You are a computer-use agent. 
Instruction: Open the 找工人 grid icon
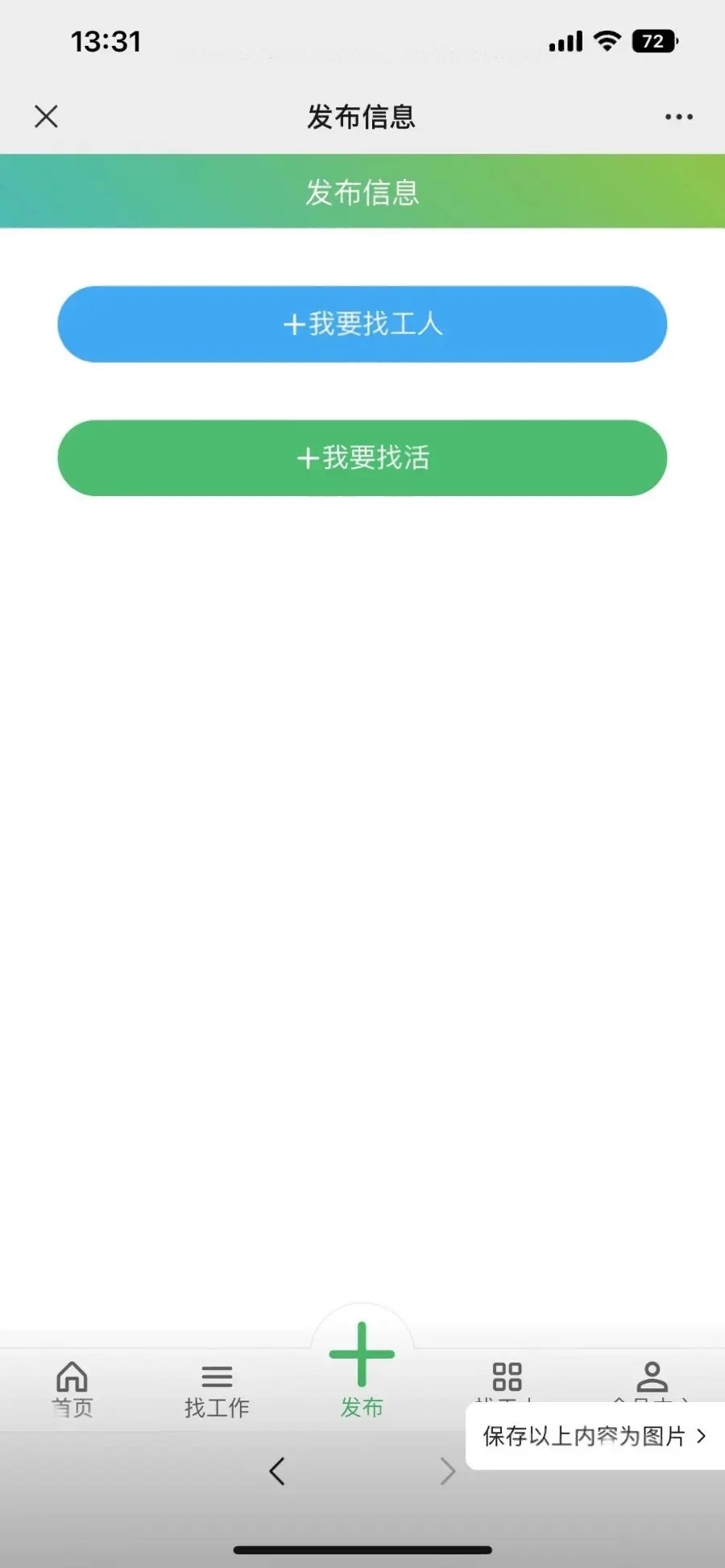coord(506,1377)
